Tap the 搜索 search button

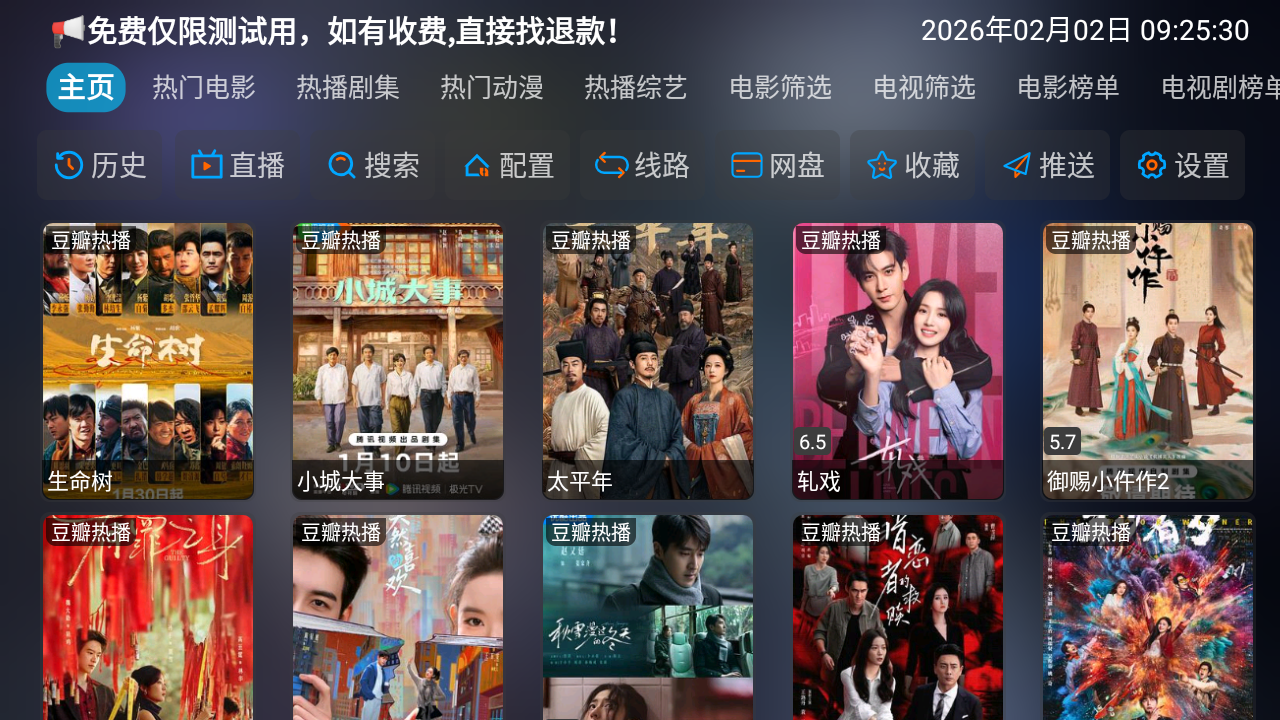[373, 165]
